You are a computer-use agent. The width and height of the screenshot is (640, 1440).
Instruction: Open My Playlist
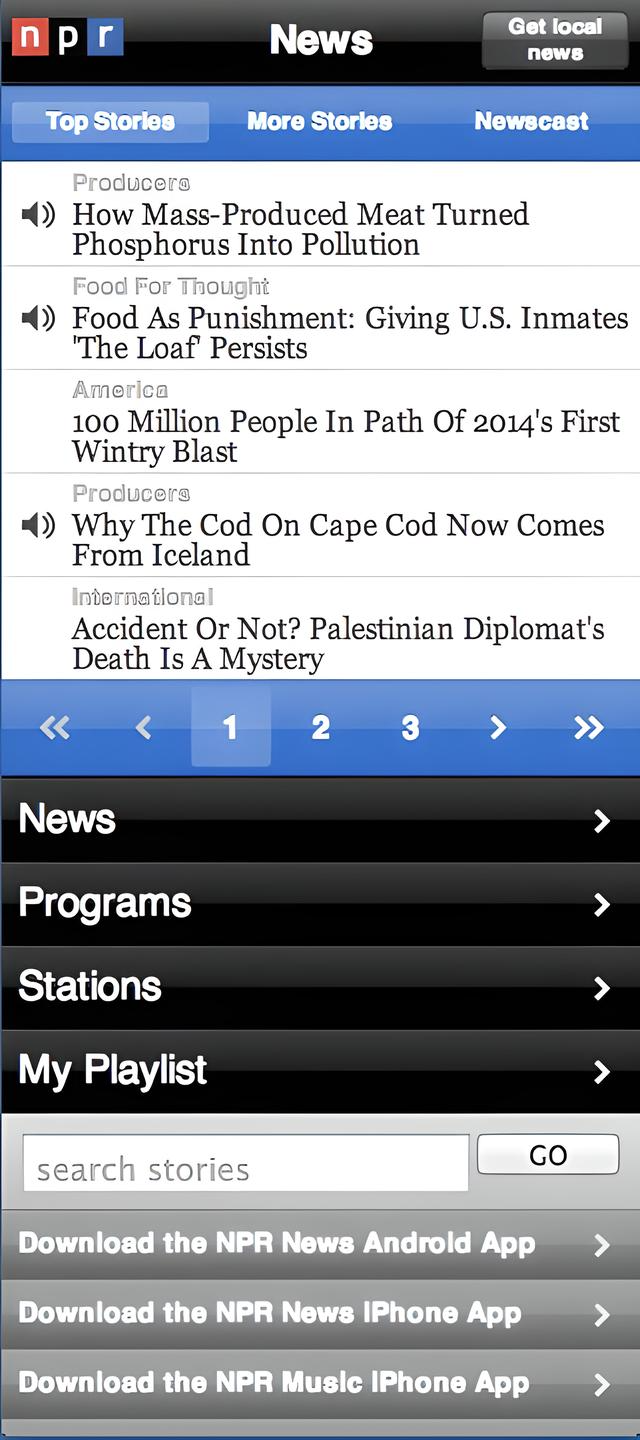pos(320,1071)
